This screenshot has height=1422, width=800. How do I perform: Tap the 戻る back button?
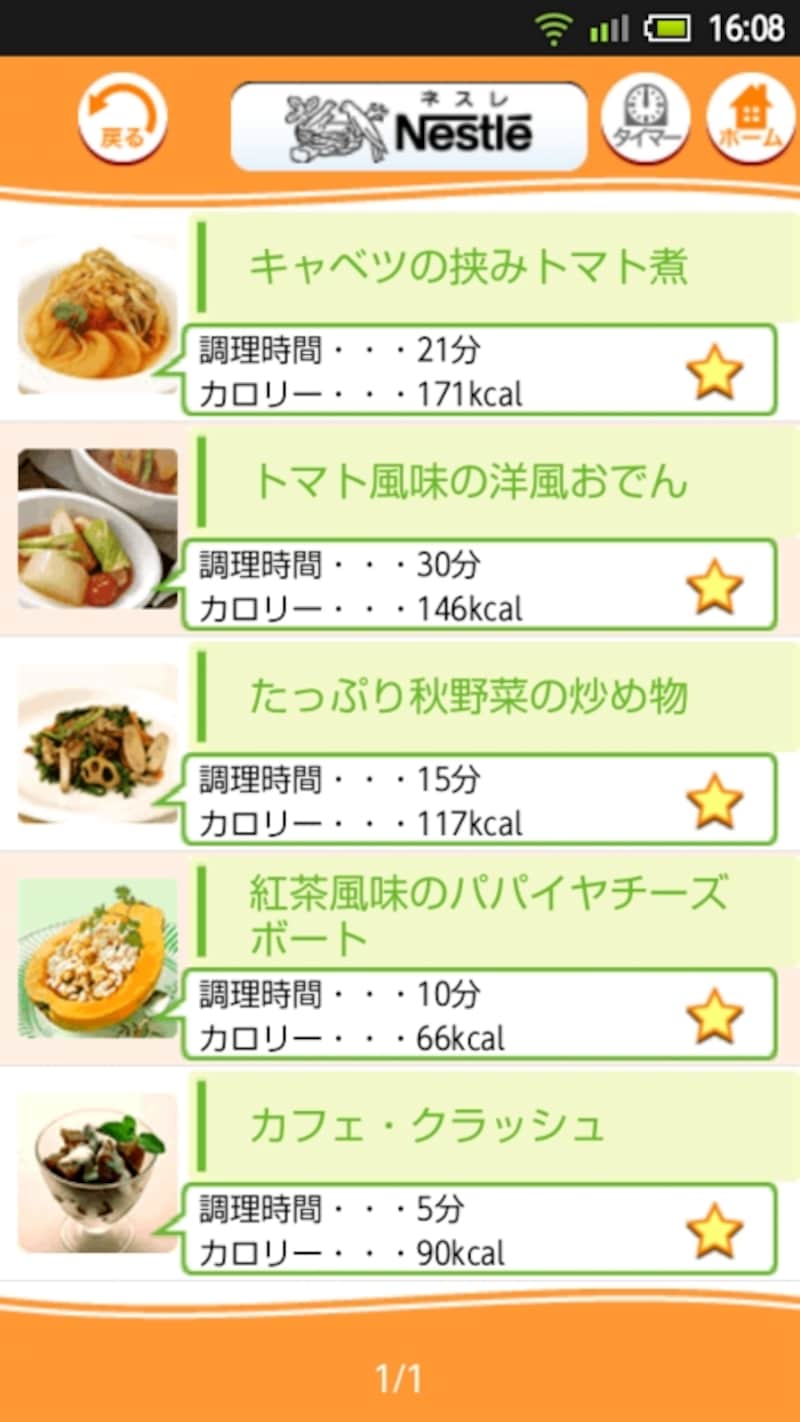(122, 118)
